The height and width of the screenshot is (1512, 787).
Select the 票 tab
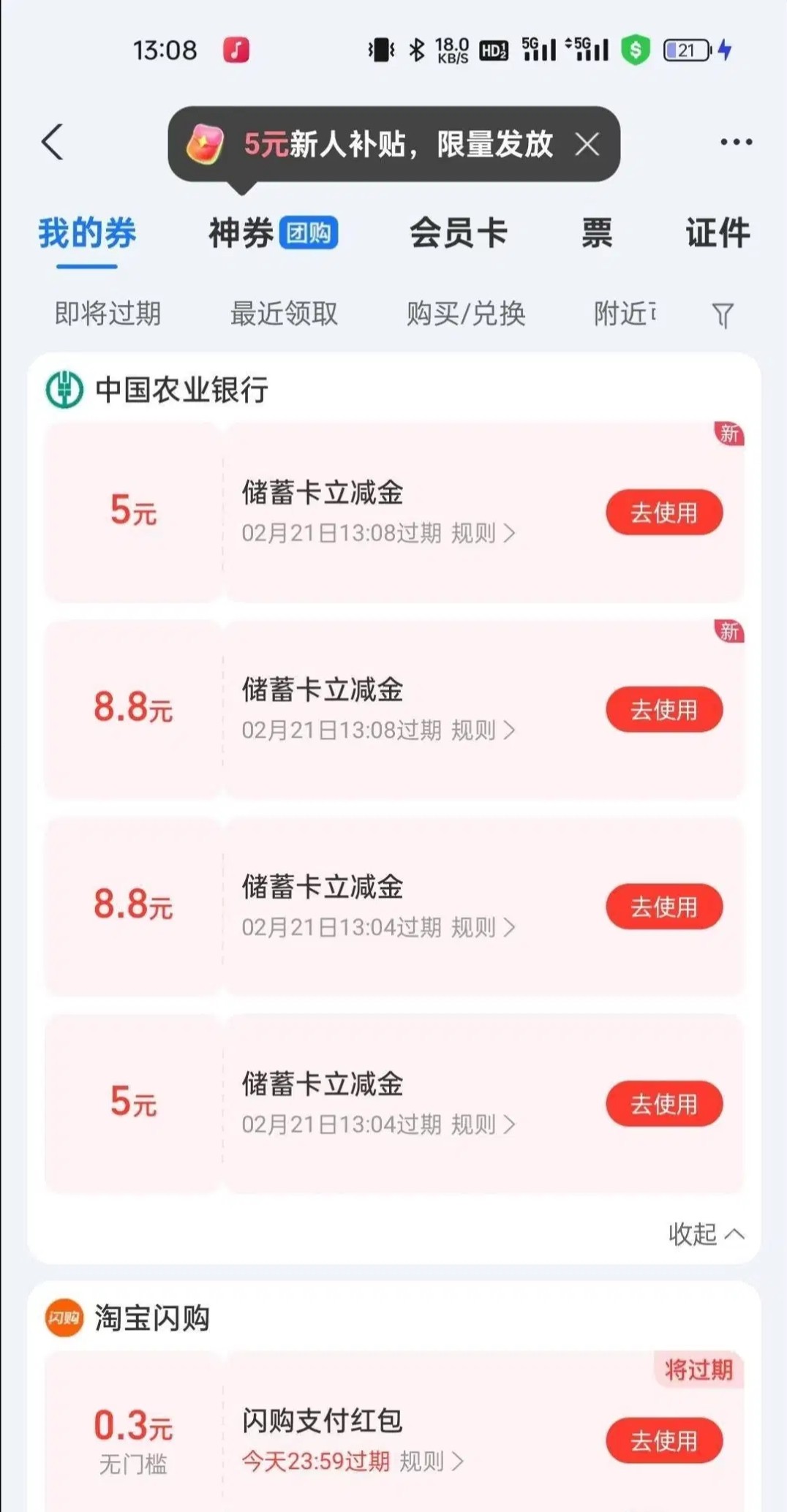[597, 233]
